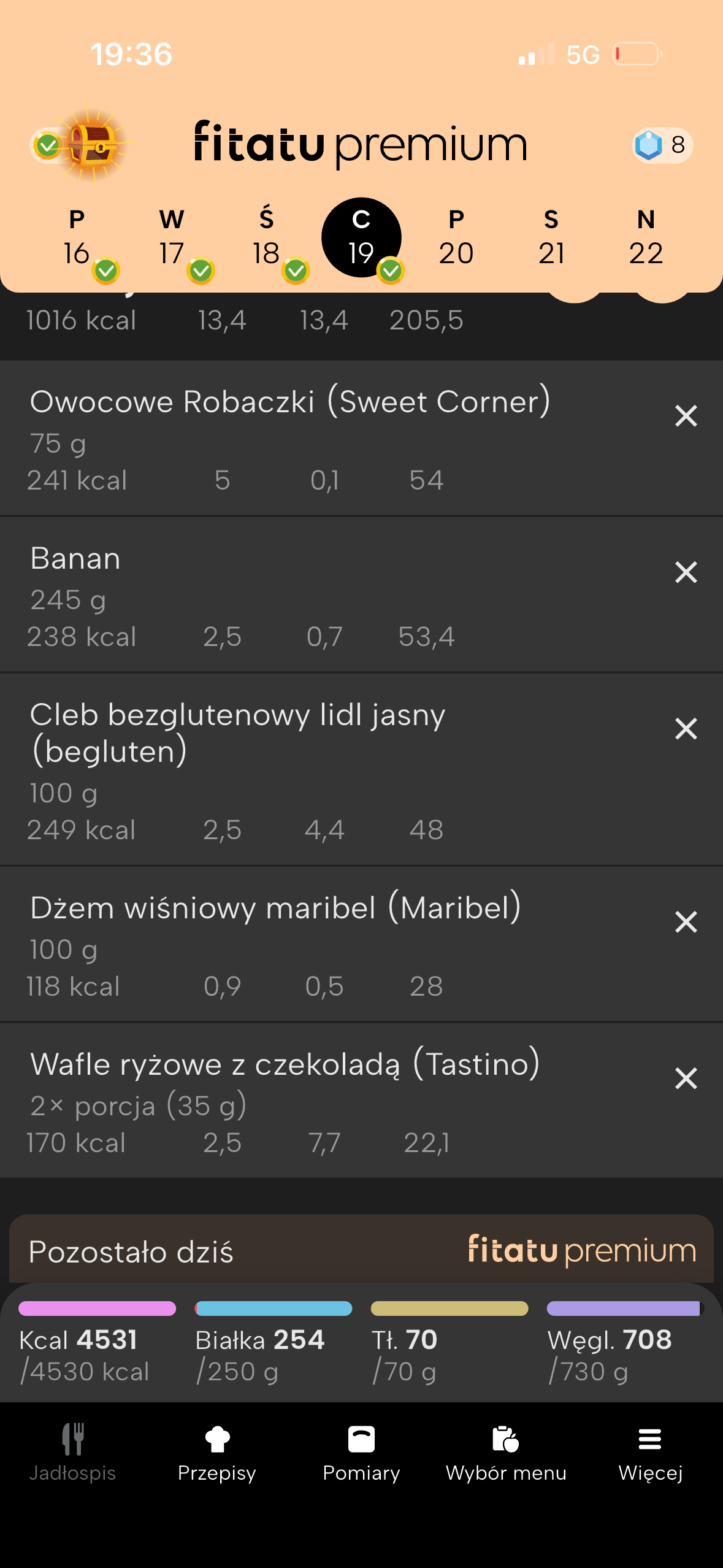Tap the green checkmark on Thursday 19
723x1568 pixels.
click(x=392, y=271)
